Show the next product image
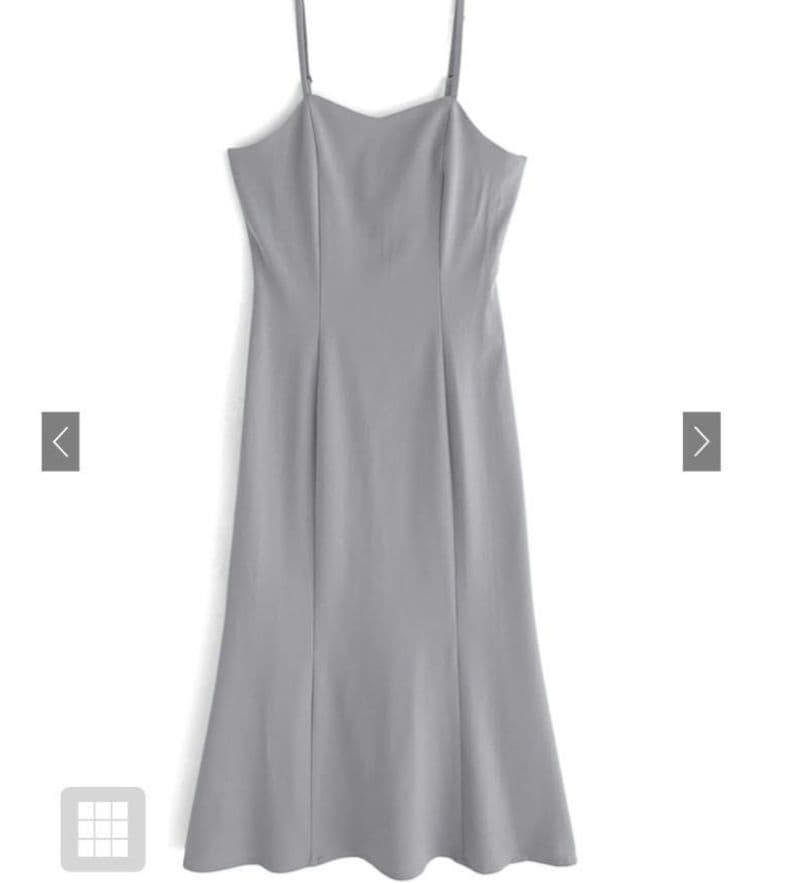Viewport: 800px width, 883px height. pos(701,441)
